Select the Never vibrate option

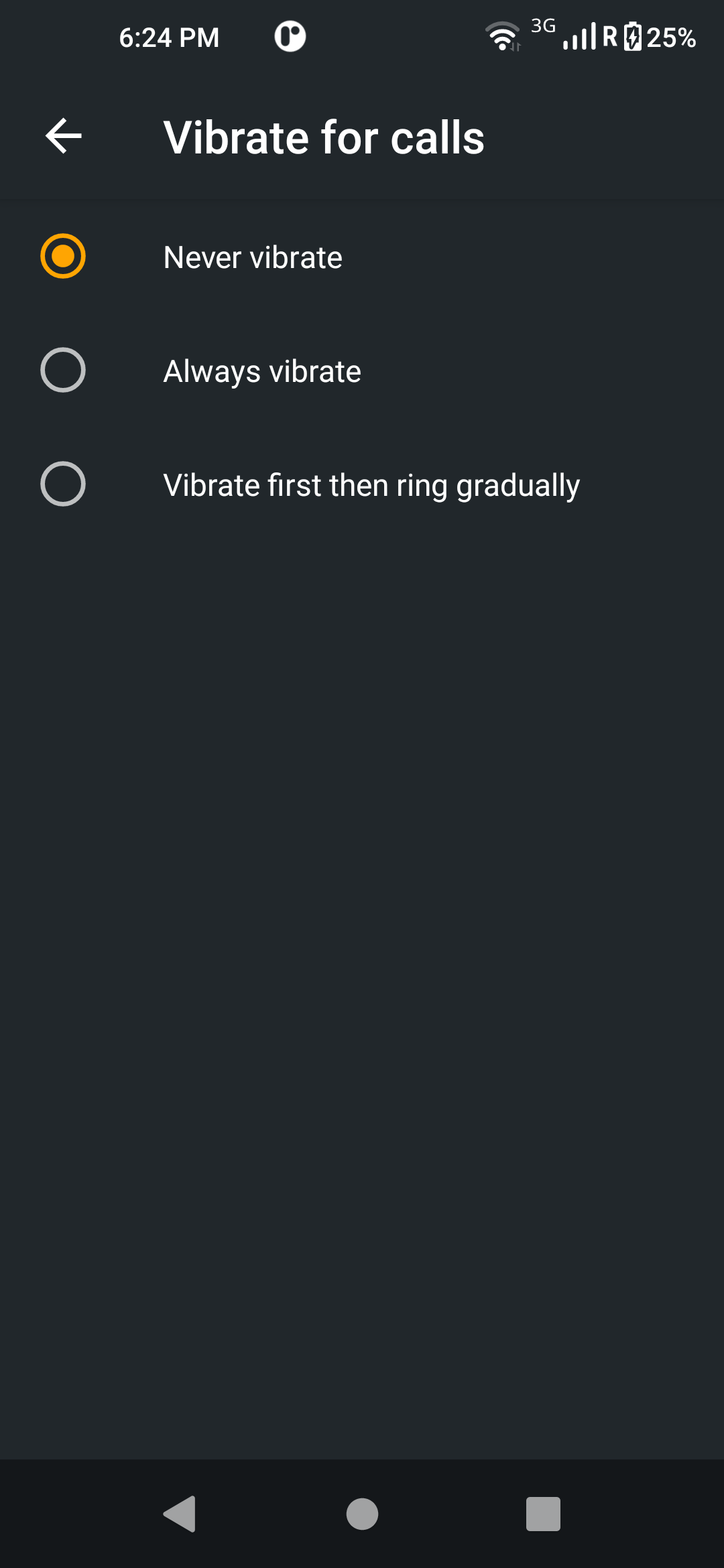tap(362, 257)
